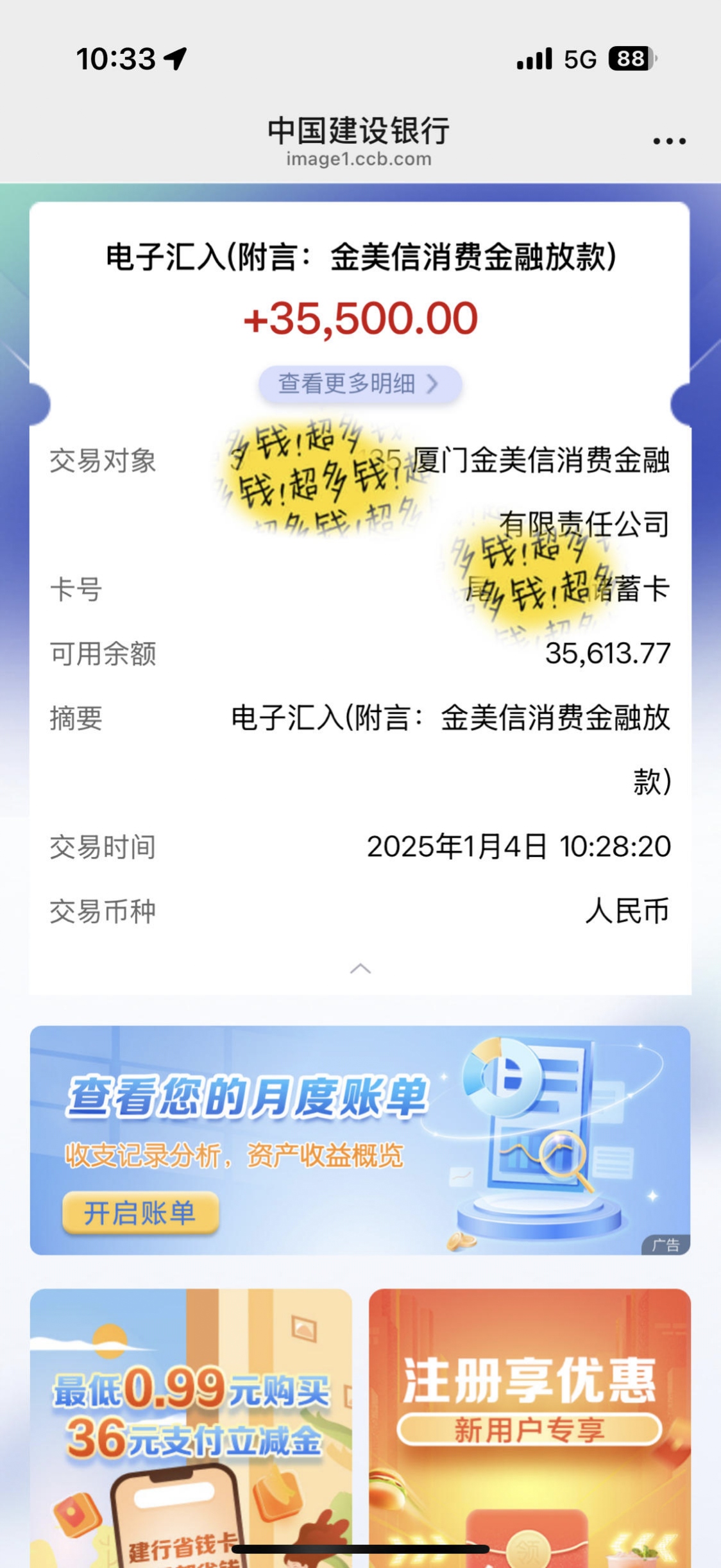Tap 查看更多明细 to view more details
This screenshot has height=1568, width=721.
pos(360,384)
